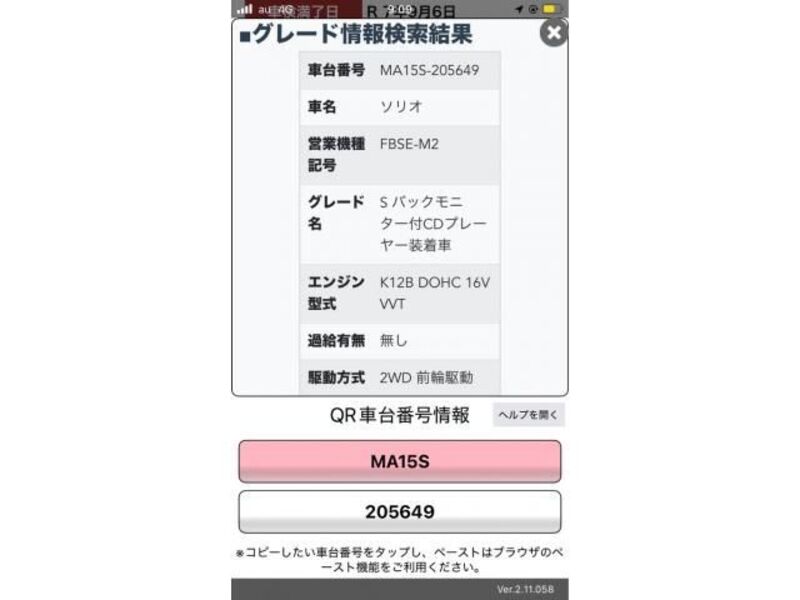Close the grade information results dialog

pyautogui.click(x=553, y=33)
